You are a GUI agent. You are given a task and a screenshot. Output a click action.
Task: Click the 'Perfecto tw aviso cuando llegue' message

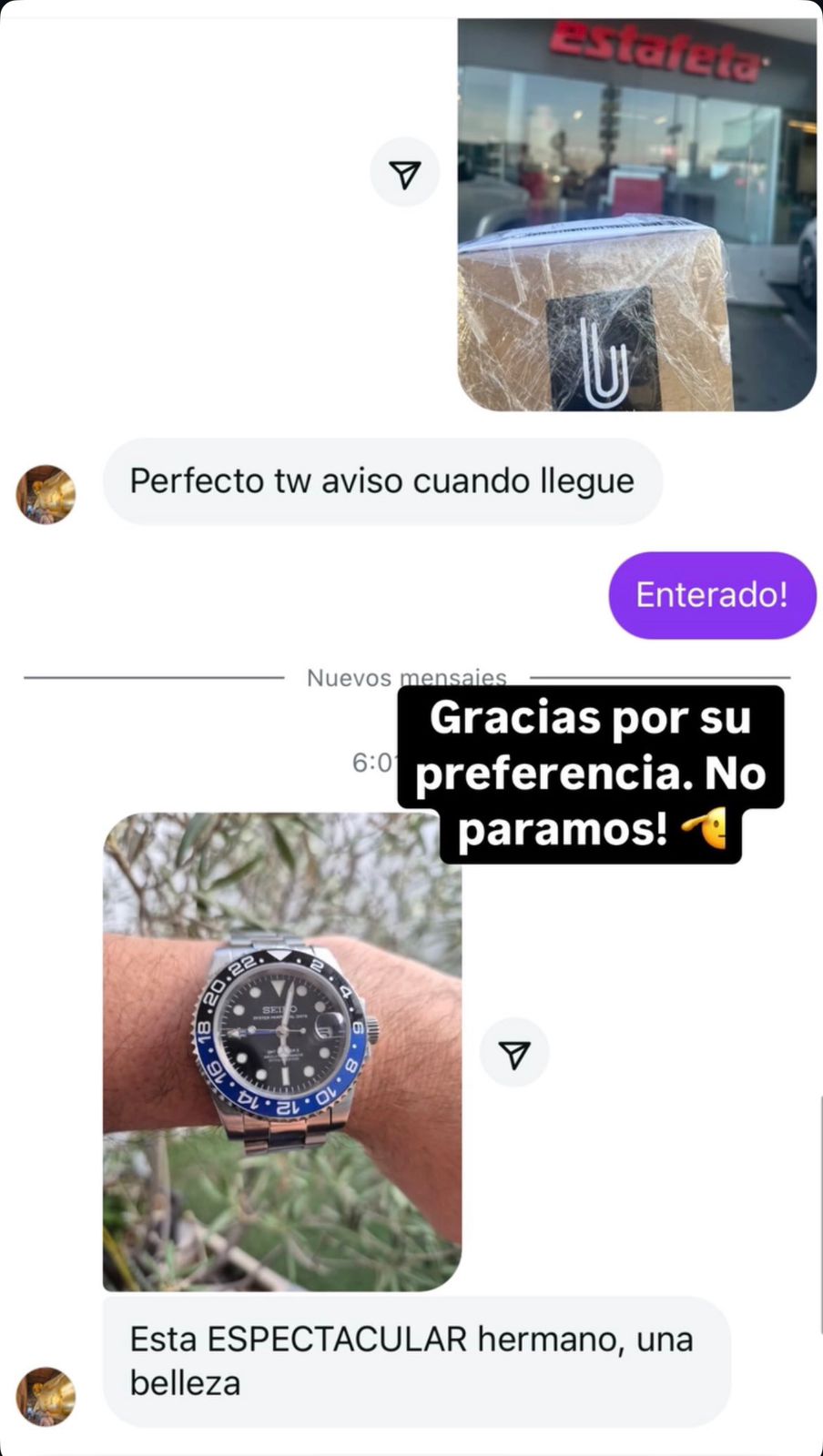[x=382, y=481]
